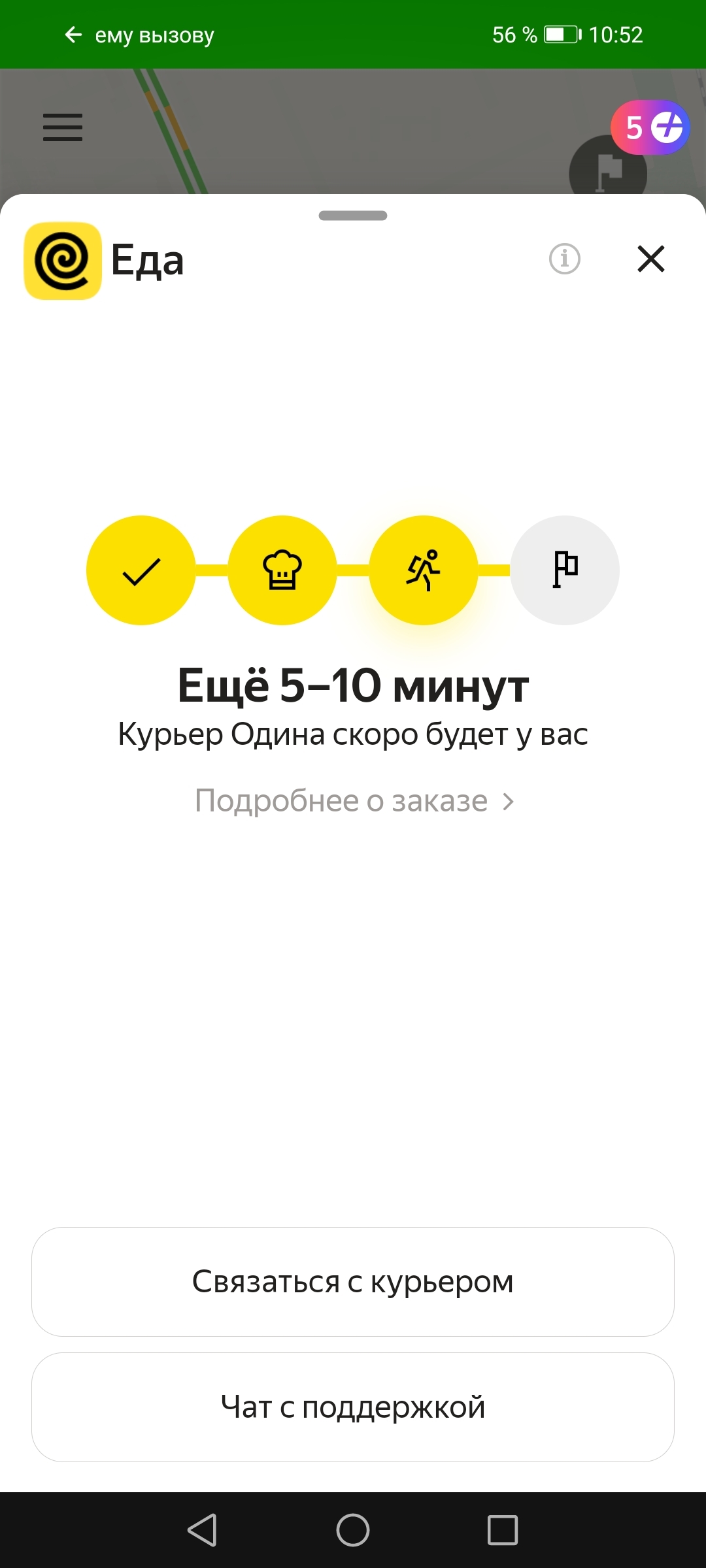Open Чат с поддержкой

[x=353, y=1407]
